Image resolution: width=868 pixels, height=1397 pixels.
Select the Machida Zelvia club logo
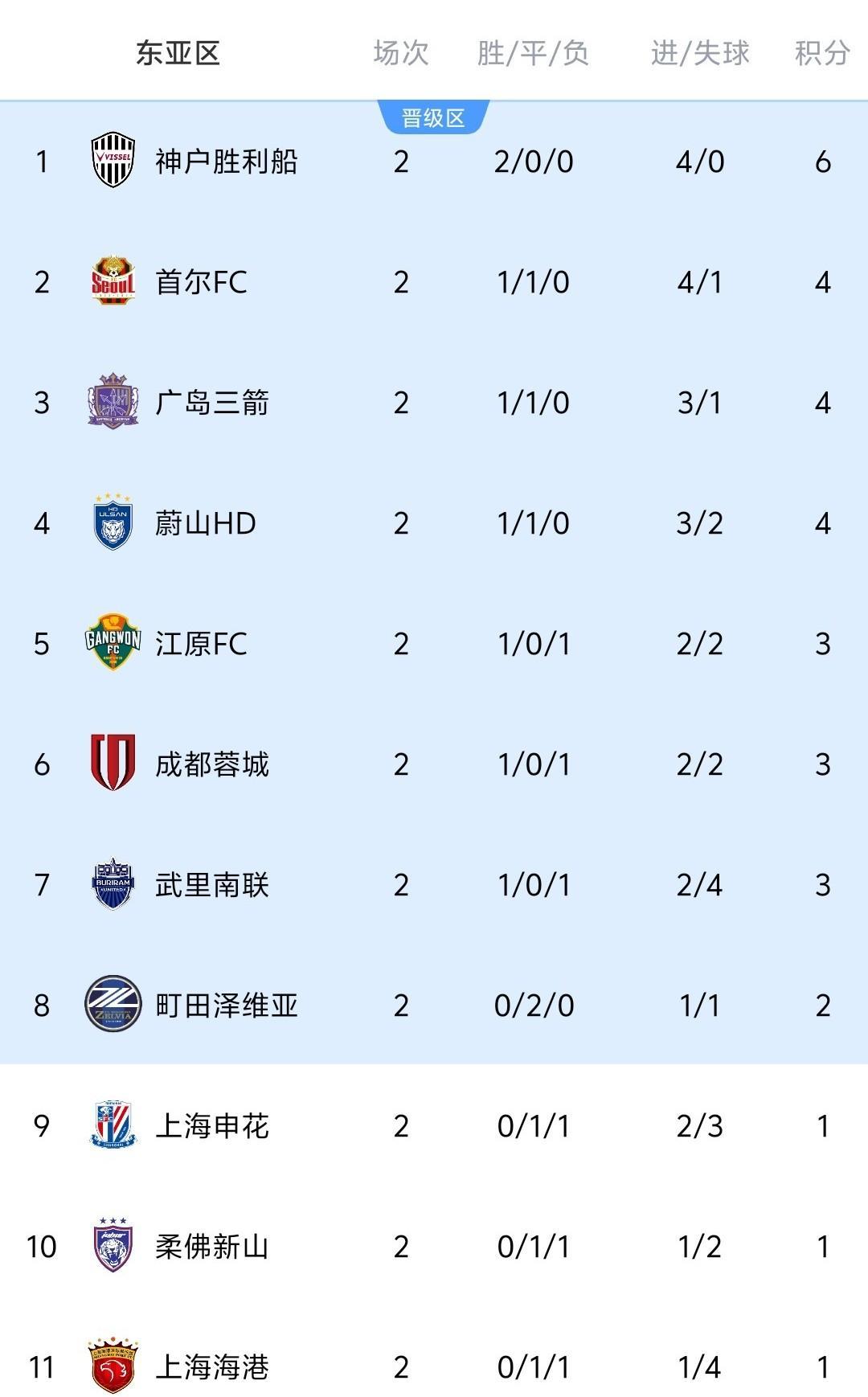[x=113, y=1003]
